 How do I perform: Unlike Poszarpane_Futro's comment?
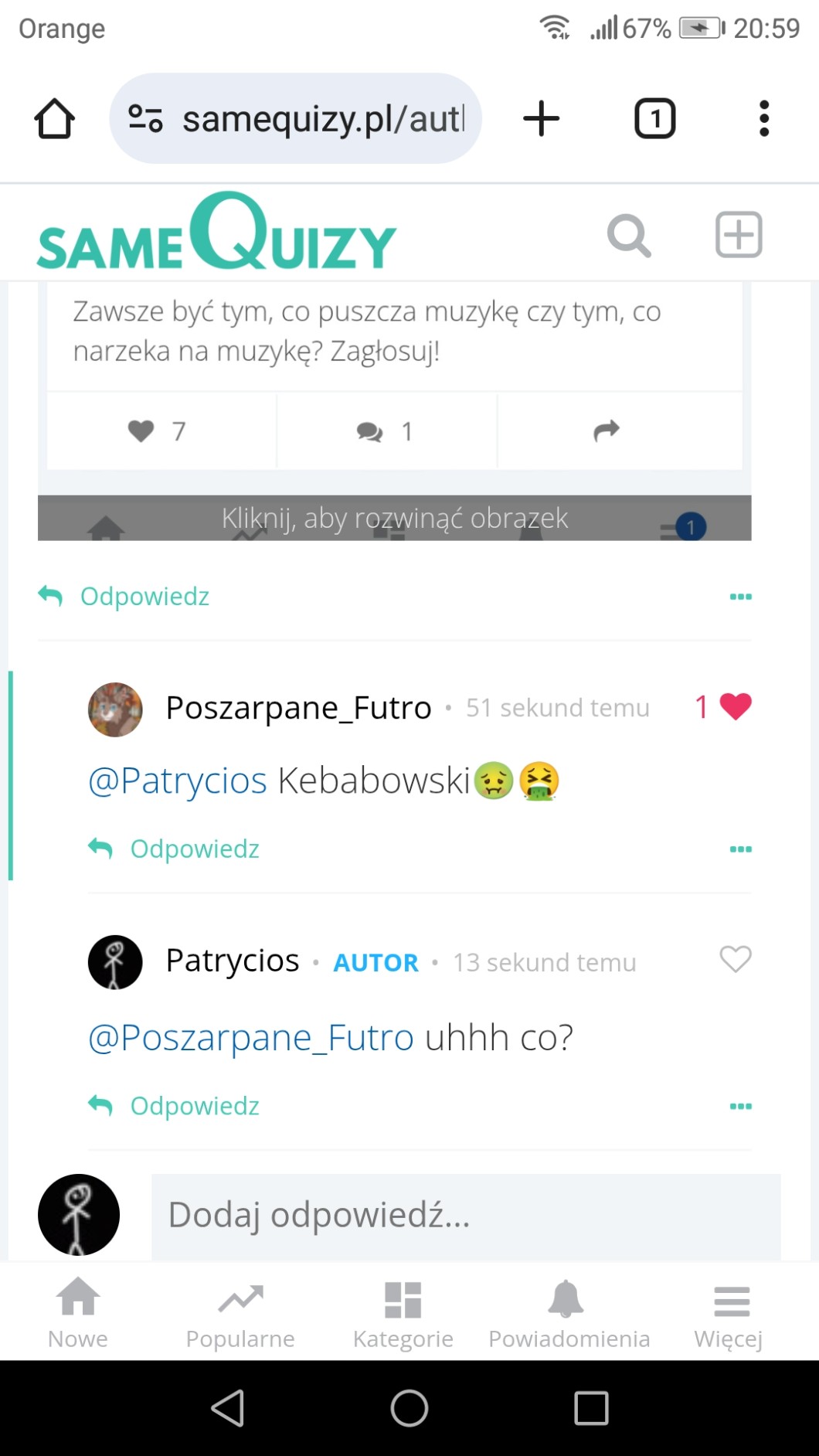pyautogui.click(x=735, y=706)
